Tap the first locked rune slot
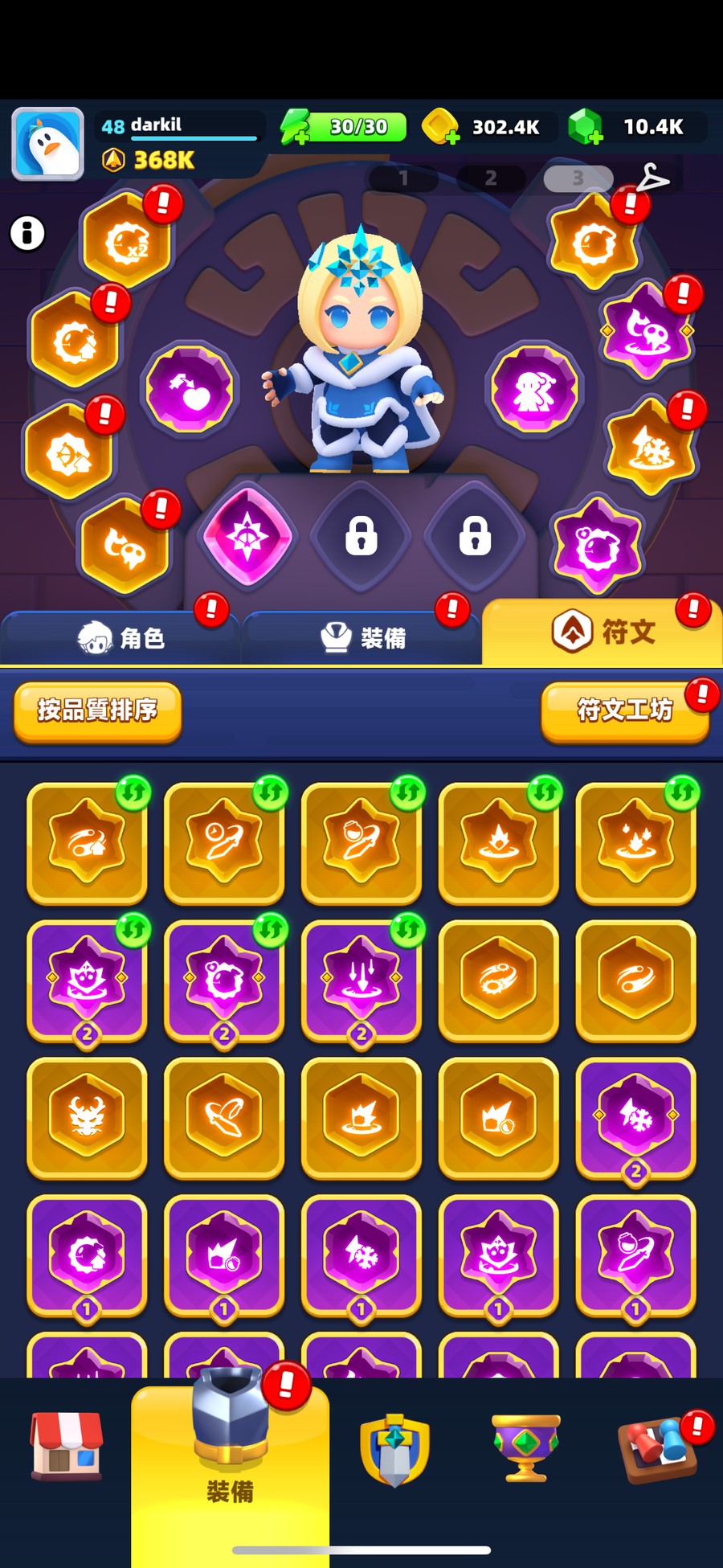This screenshot has height=1568, width=723. pyautogui.click(x=361, y=536)
